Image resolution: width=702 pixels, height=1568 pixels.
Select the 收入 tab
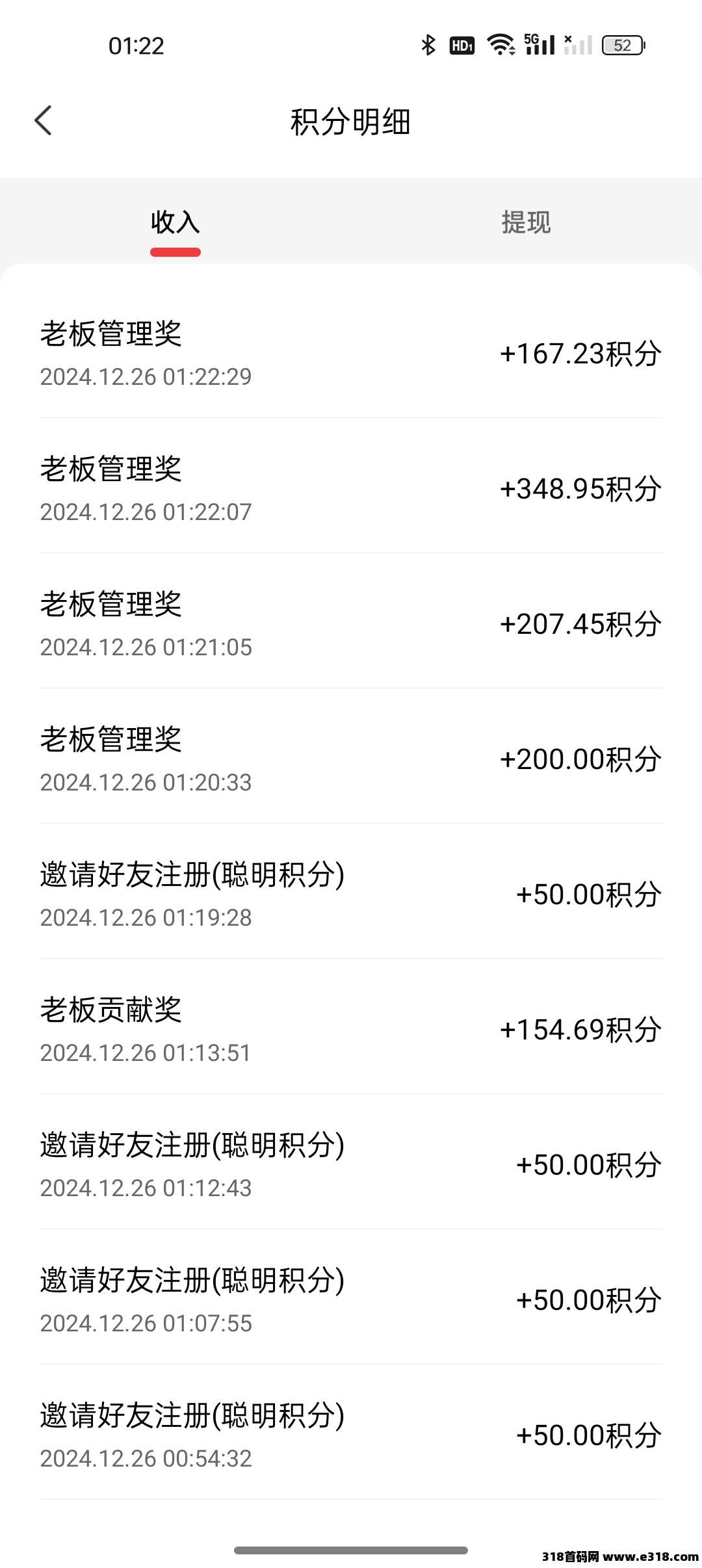175,222
